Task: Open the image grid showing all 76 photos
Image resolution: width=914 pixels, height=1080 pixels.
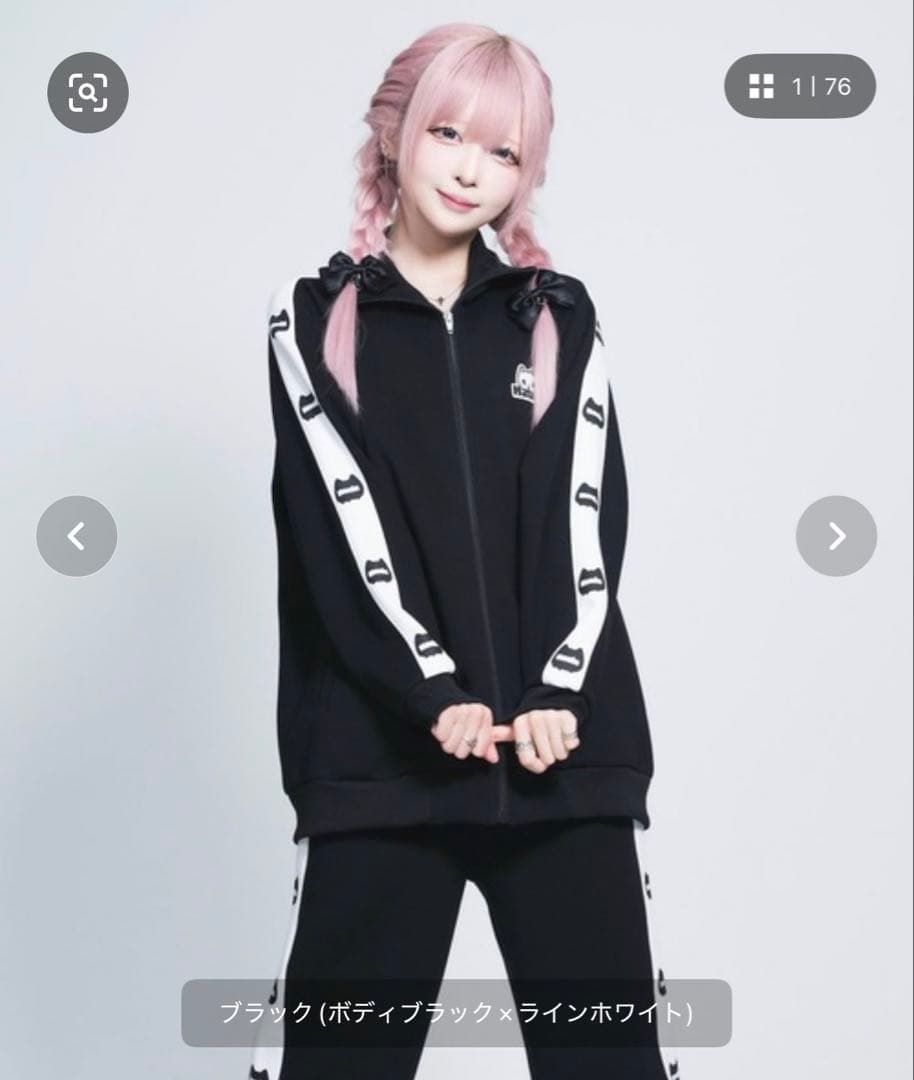Action: coord(799,87)
